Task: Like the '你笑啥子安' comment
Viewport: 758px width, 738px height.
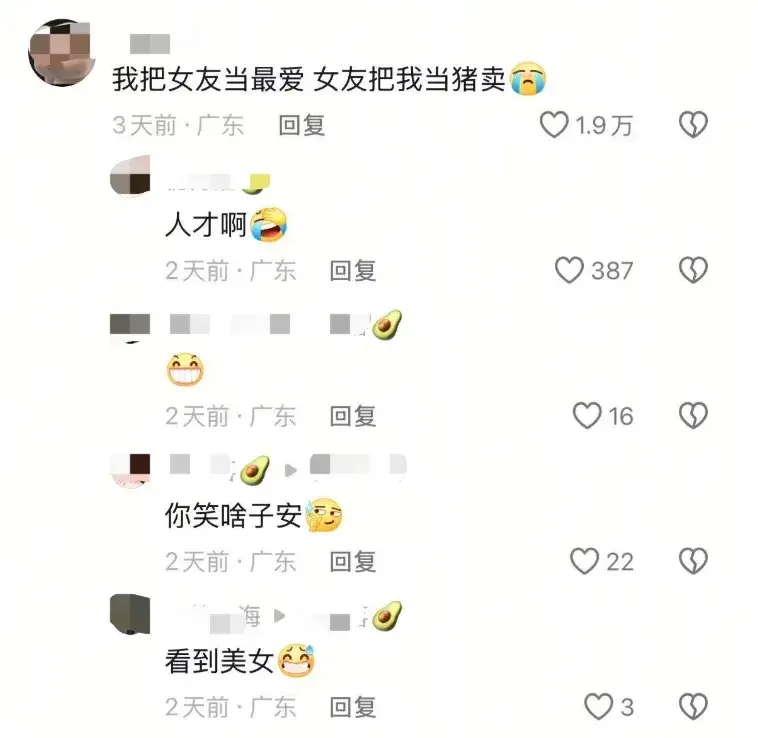Action: pyautogui.click(x=585, y=562)
